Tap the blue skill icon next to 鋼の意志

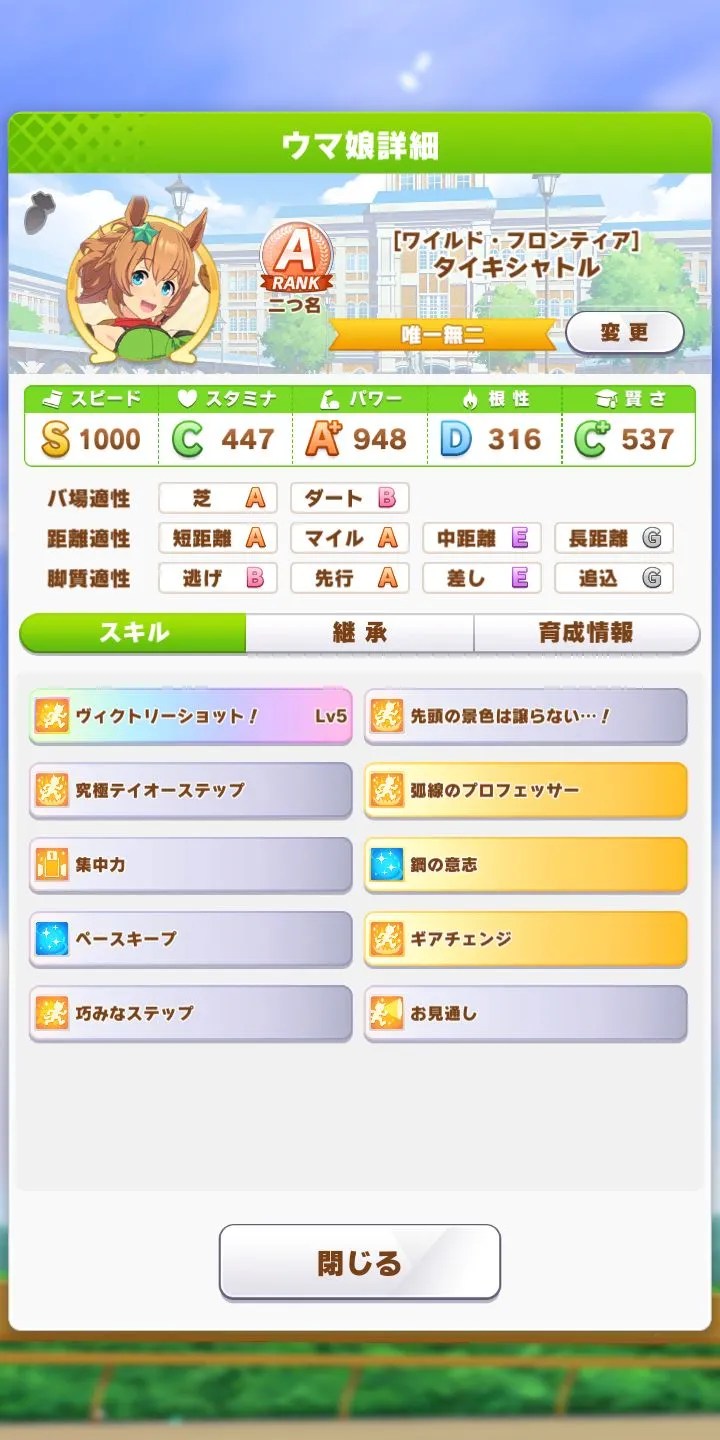coord(388,865)
